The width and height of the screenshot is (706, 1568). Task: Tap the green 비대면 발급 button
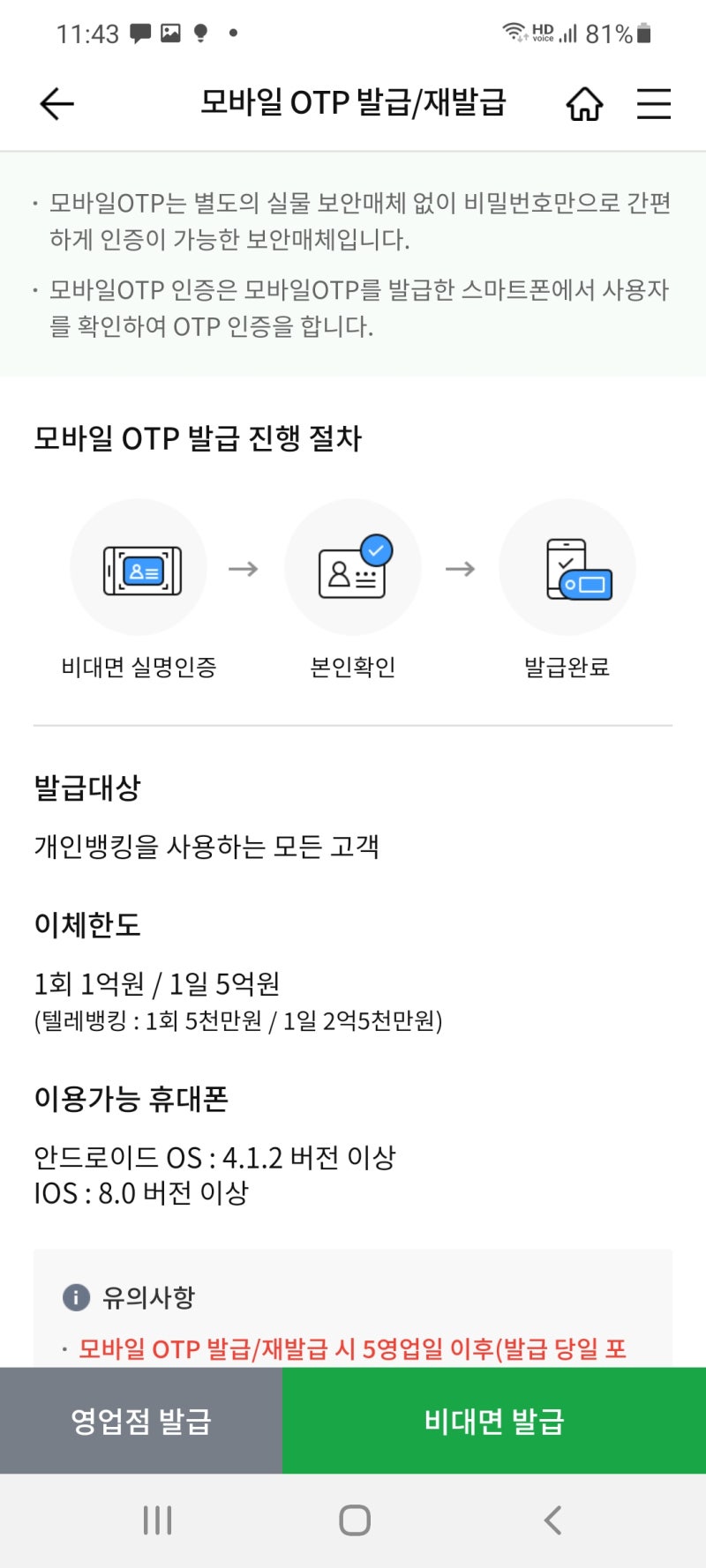[x=493, y=1421]
